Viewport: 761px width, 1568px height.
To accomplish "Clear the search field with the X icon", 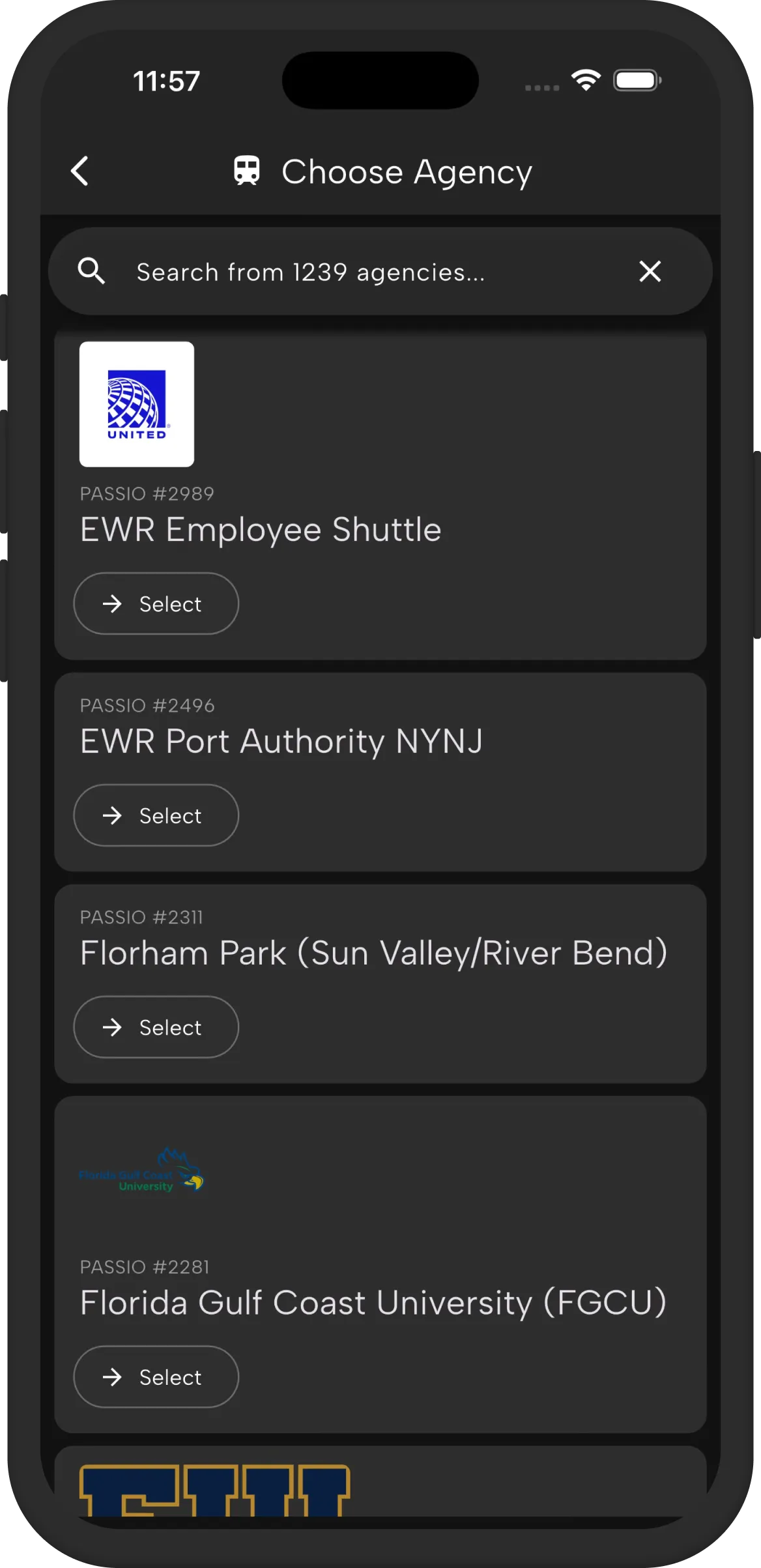I will tap(650, 272).
